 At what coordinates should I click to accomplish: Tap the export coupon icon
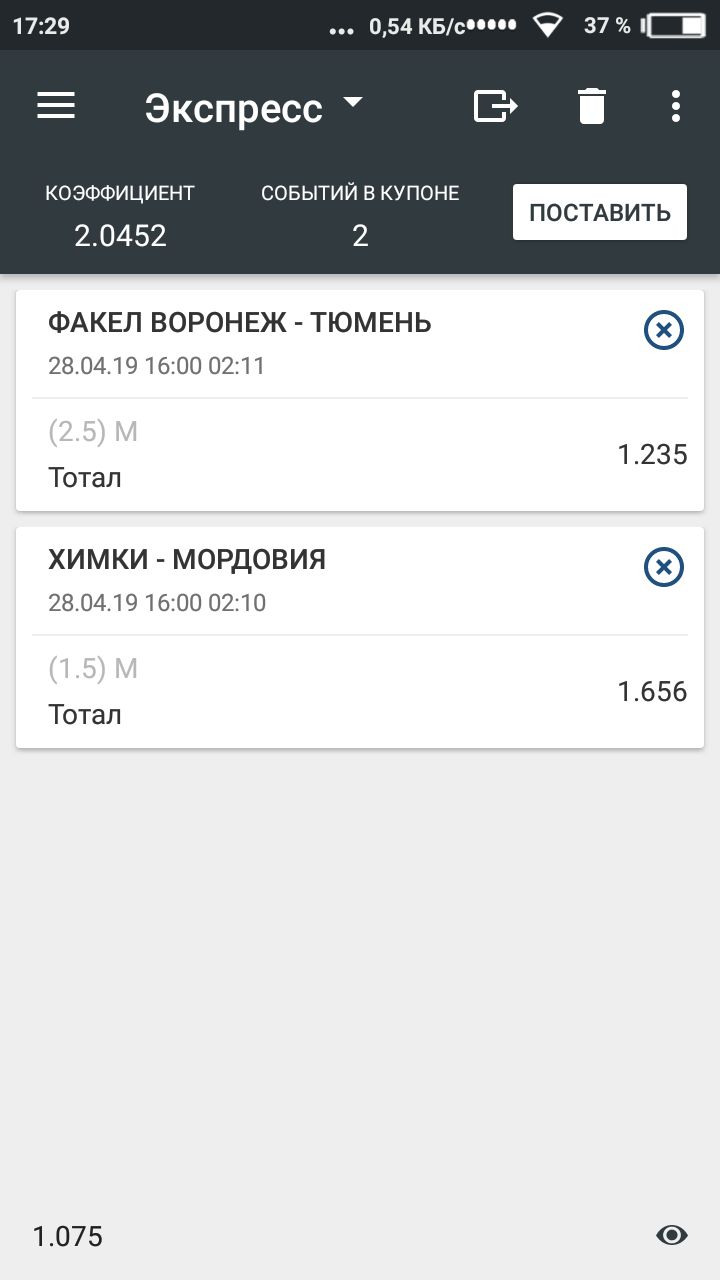495,106
